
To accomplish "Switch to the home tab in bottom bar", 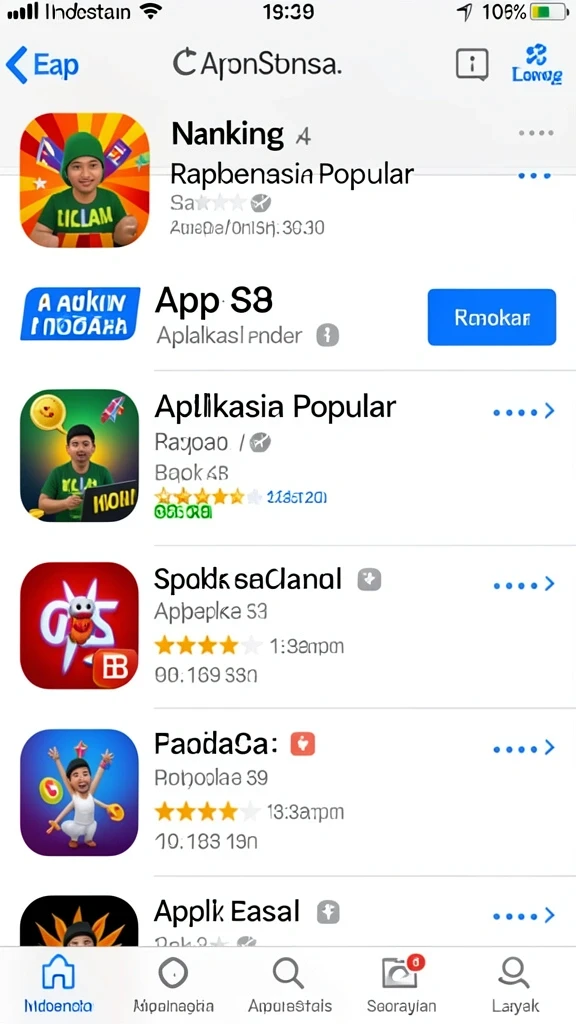I will tap(58, 985).
